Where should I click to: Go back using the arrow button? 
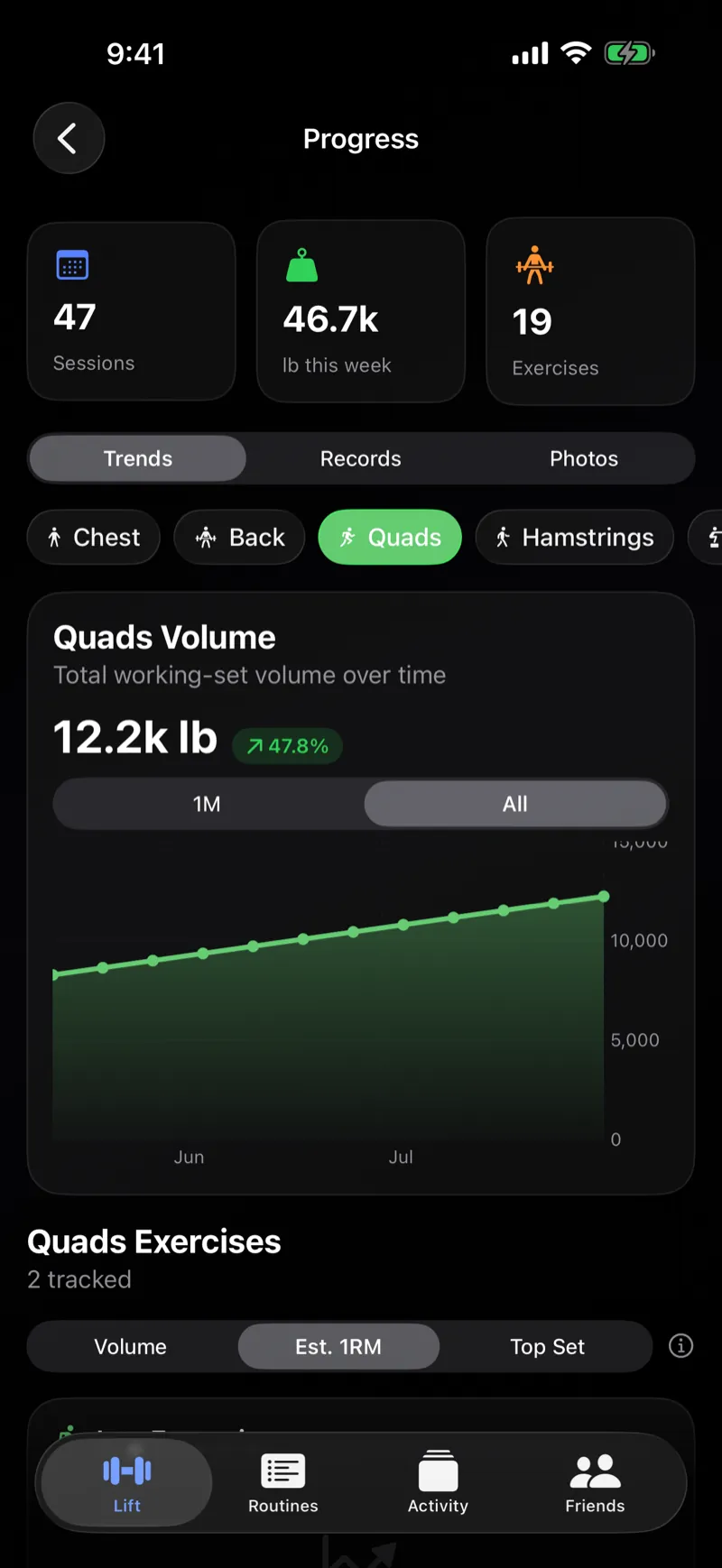tap(69, 139)
